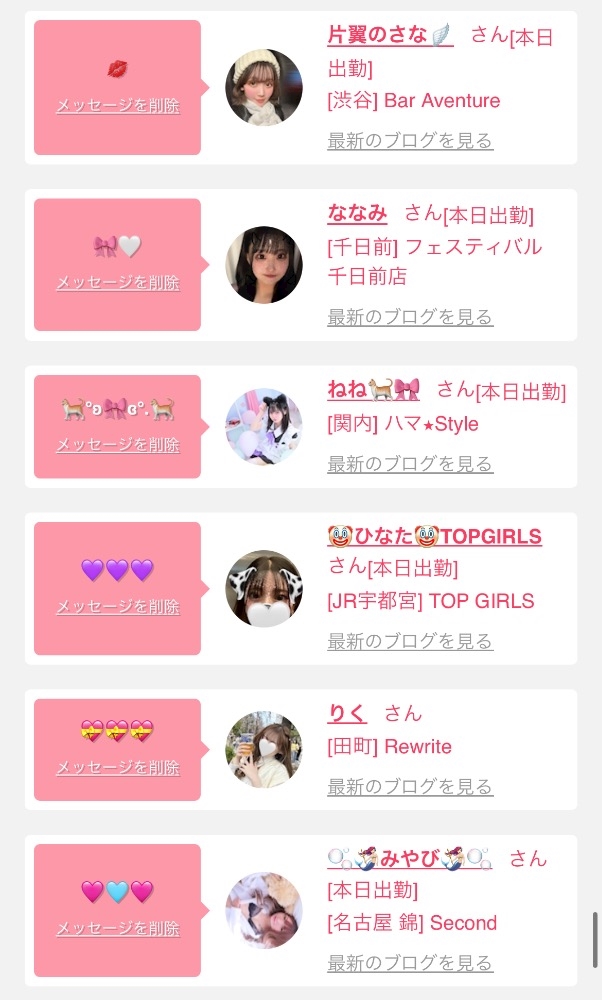Open りく's profile link
The width and height of the screenshot is (602, 1000).
(x=347, y=713)
